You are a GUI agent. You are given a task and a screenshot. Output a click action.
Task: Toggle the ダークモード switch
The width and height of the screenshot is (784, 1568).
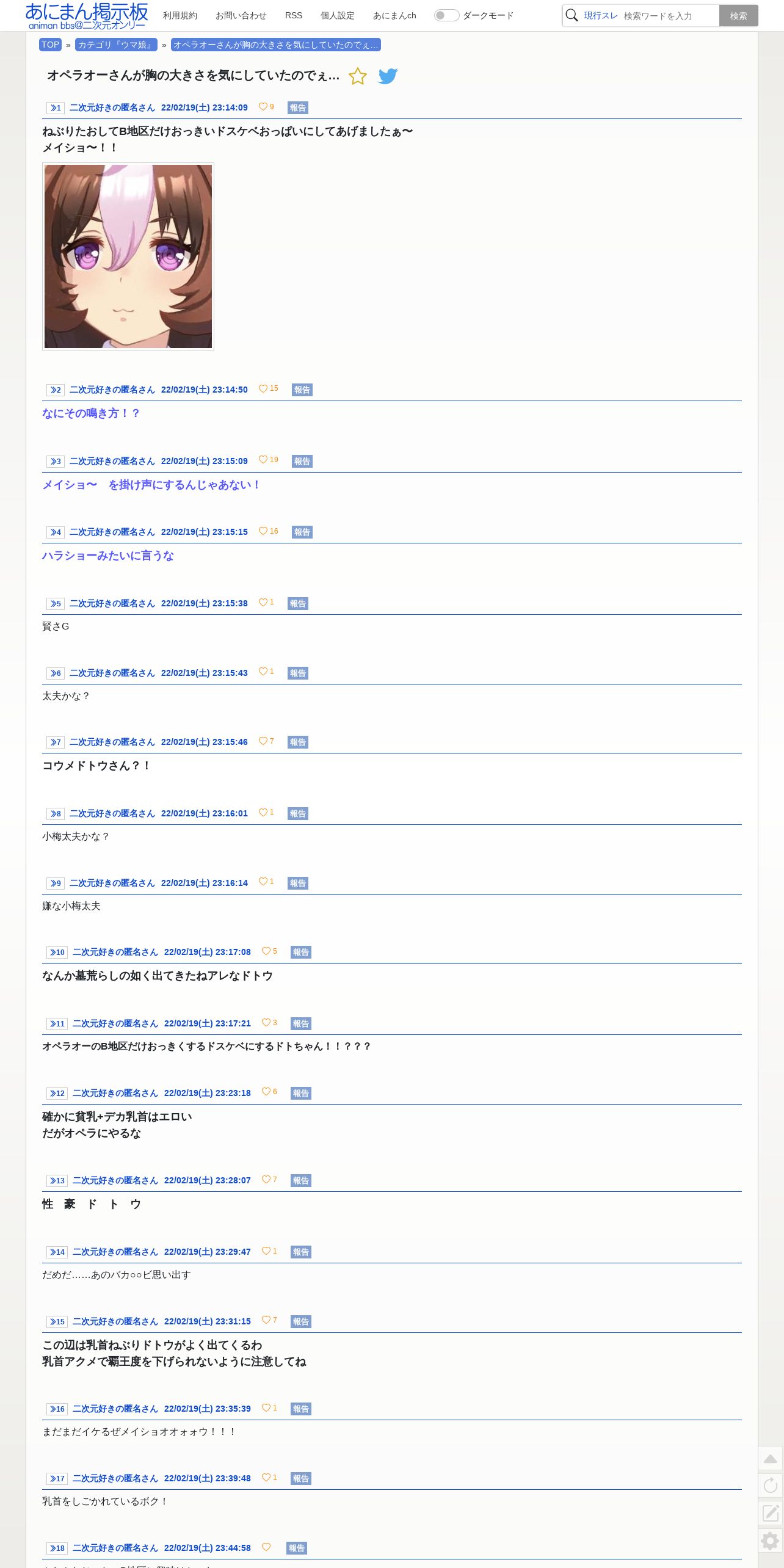(446, 15)
